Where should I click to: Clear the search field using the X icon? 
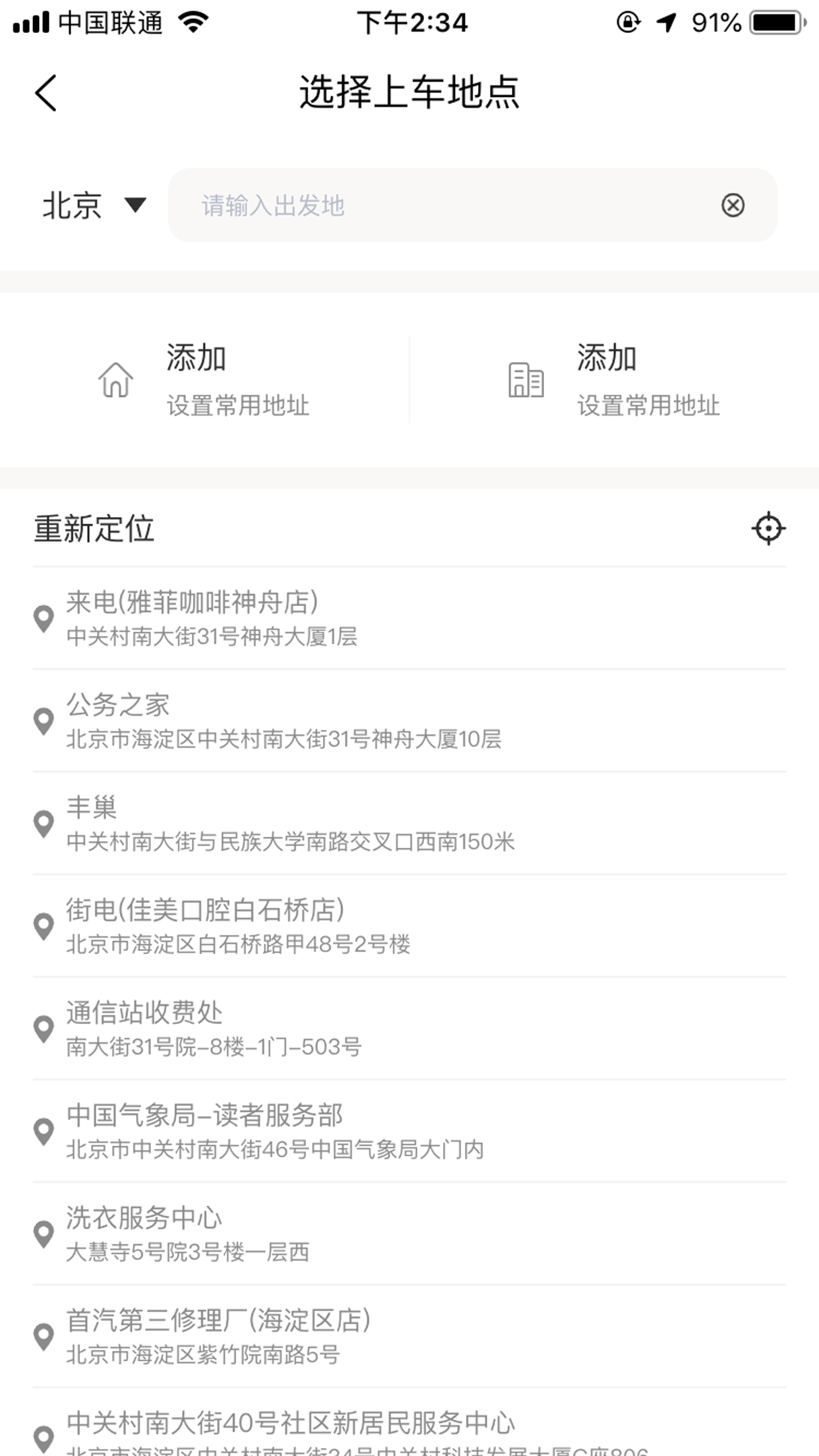(732, 205)
